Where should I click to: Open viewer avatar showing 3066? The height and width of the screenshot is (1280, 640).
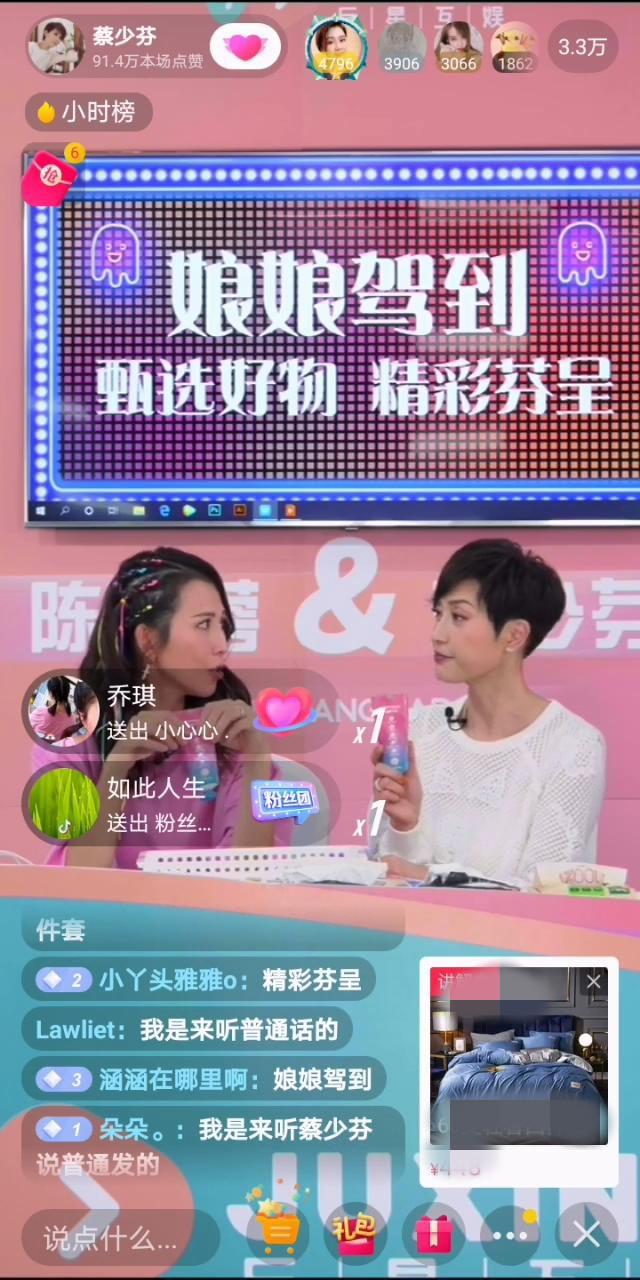[x=459, y=46]
